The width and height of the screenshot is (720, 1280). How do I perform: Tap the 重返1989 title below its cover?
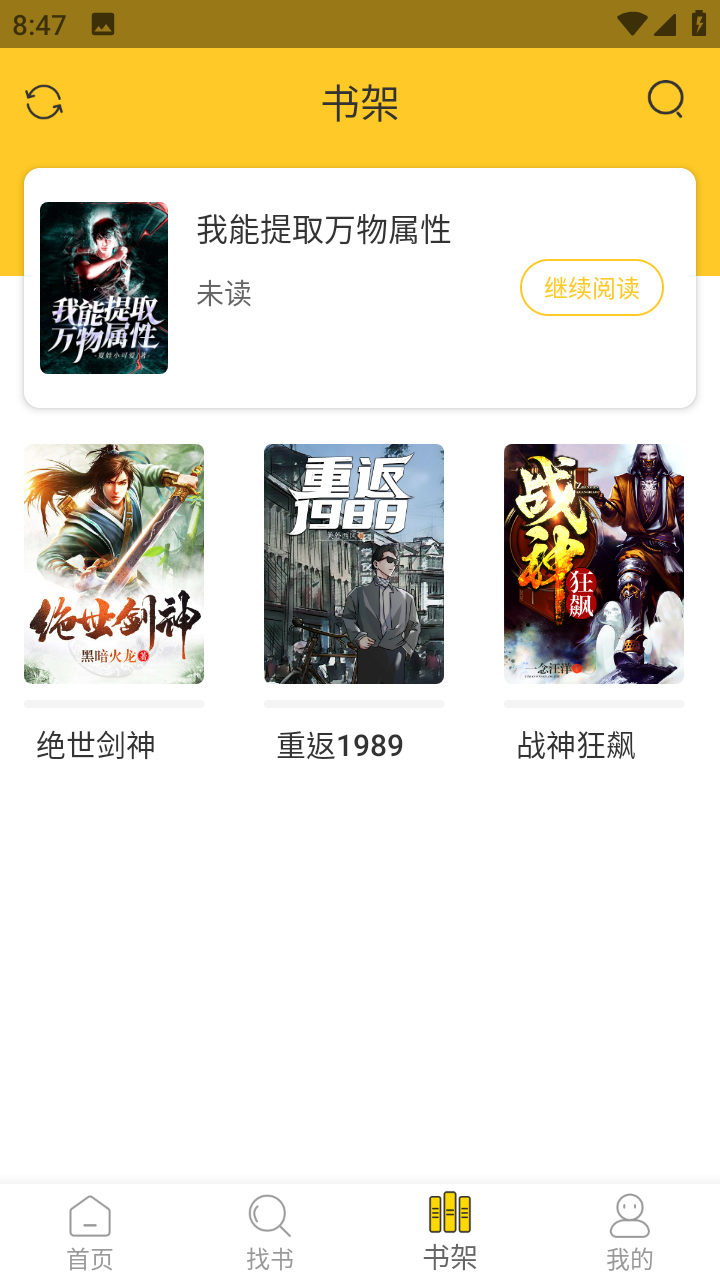[340, 745]
